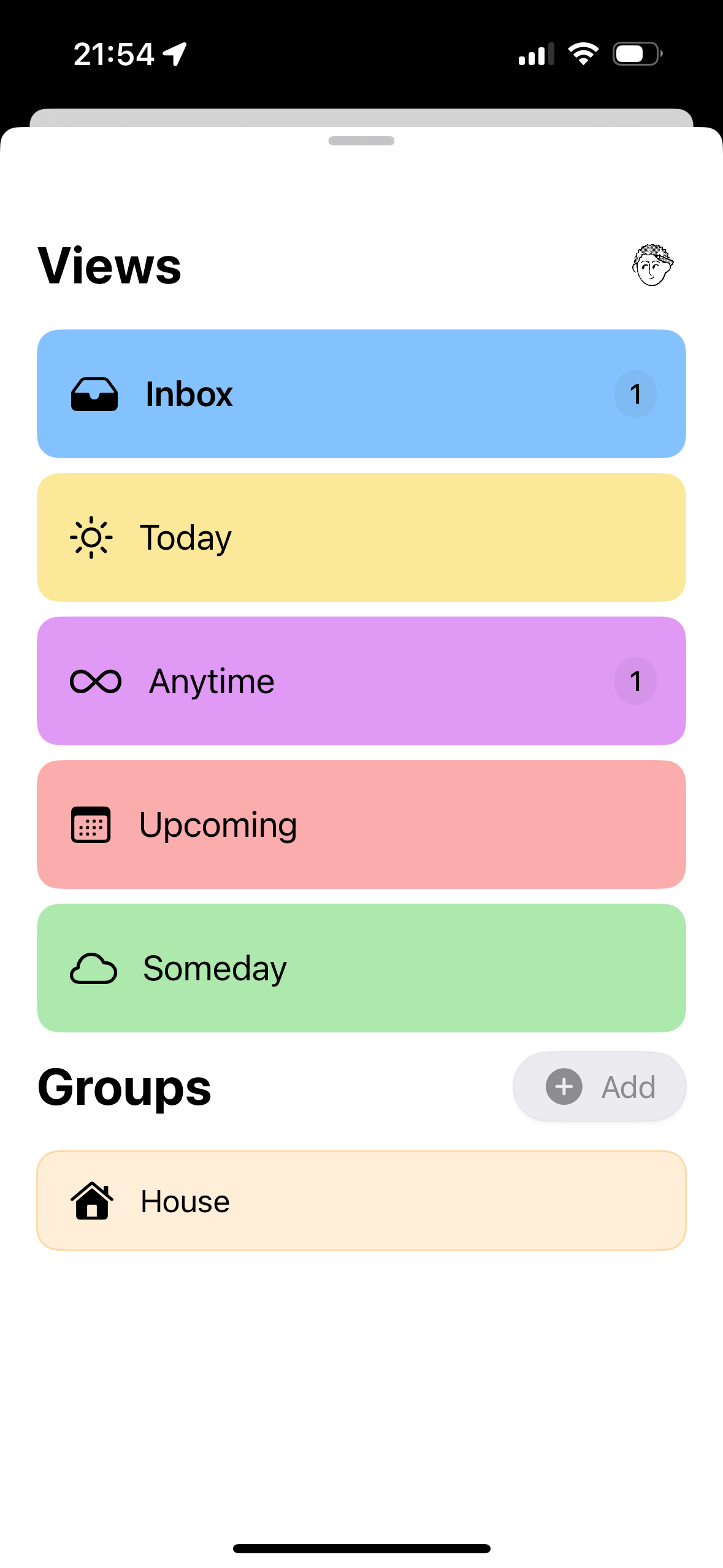Add a new group

(x=599, y=1086)
